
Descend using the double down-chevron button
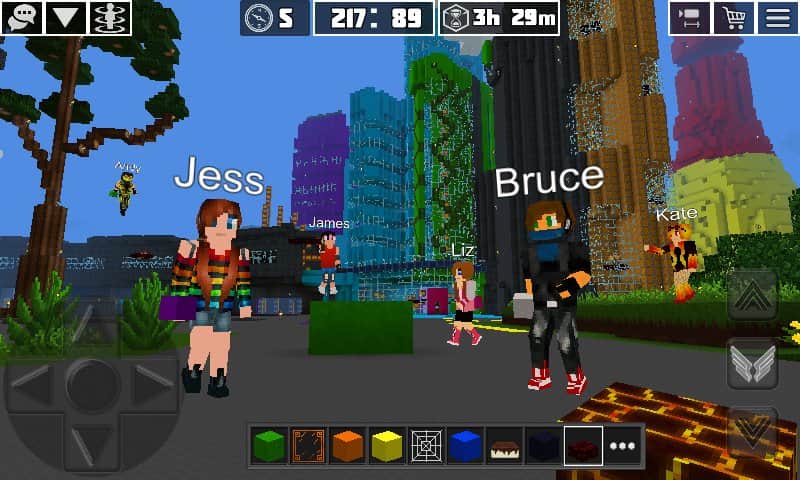coord(752,430)
